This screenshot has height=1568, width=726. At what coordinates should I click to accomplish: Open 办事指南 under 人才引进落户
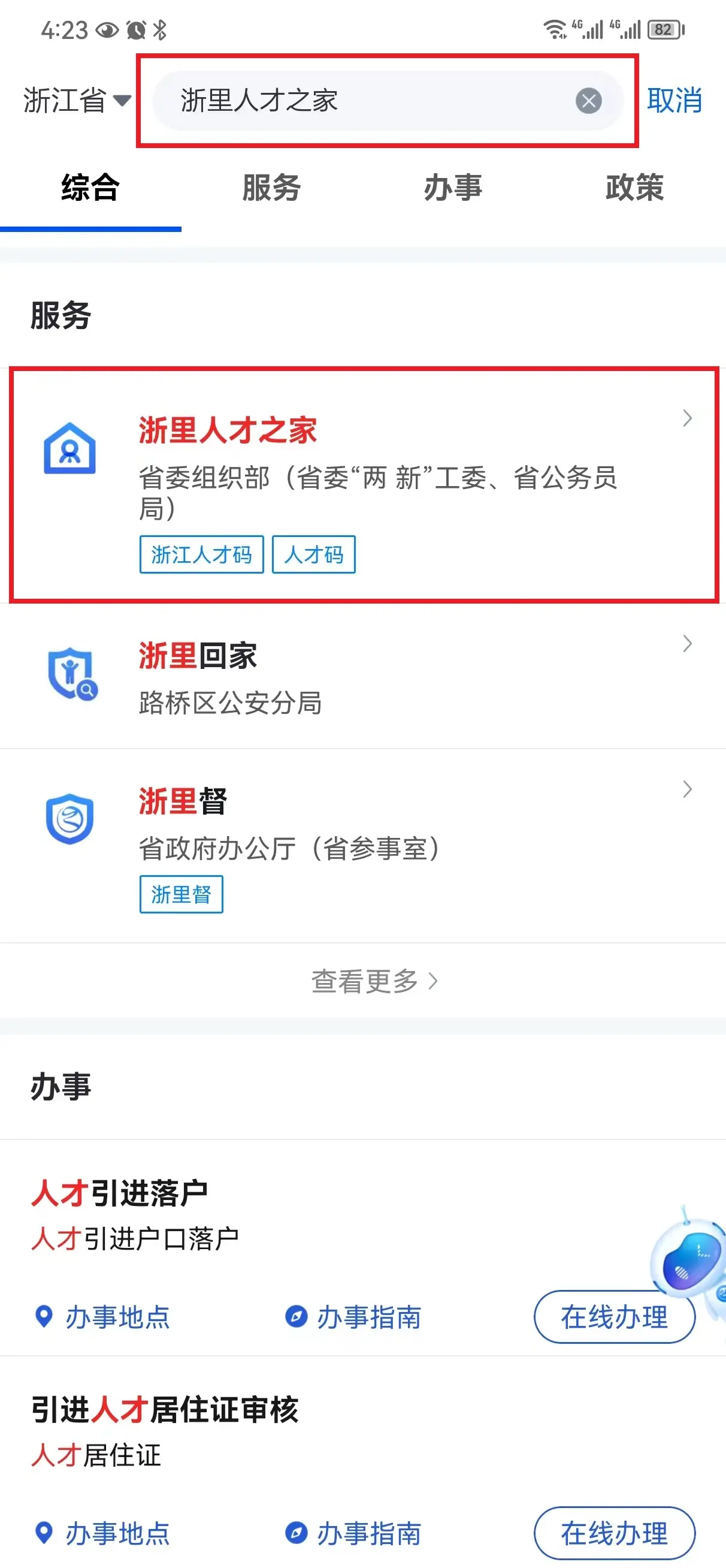[354, 1317]
